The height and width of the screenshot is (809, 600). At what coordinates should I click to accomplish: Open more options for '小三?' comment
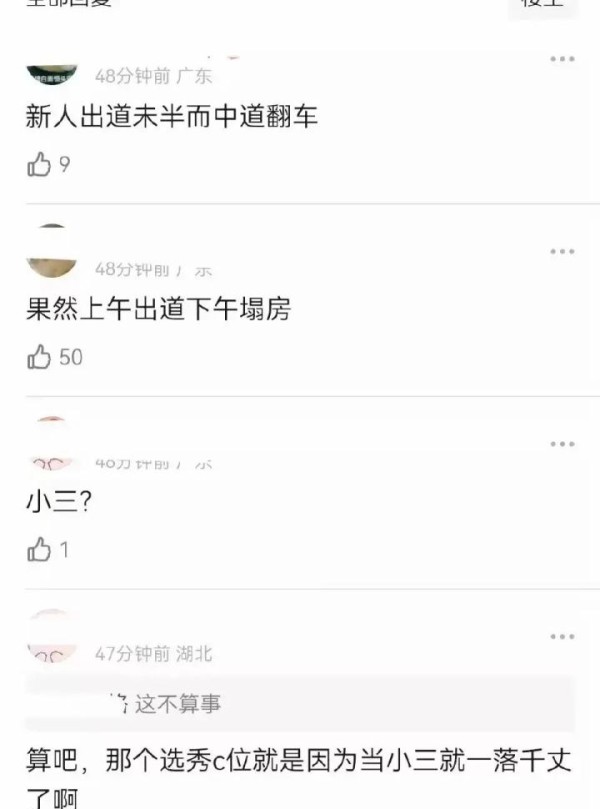pyautogui.click(x=562, y=443)
